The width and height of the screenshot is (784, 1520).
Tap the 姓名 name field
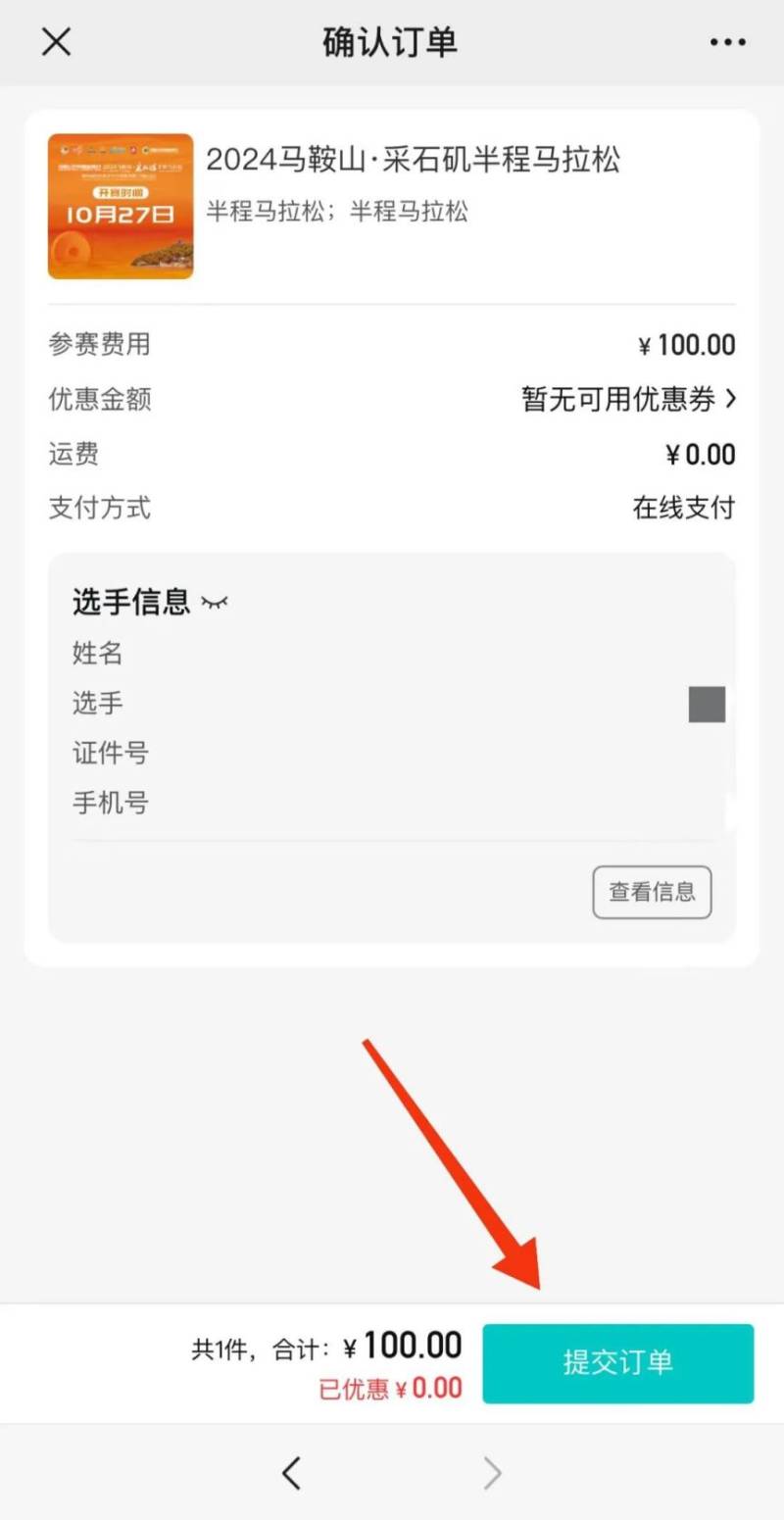pos(98,654)
